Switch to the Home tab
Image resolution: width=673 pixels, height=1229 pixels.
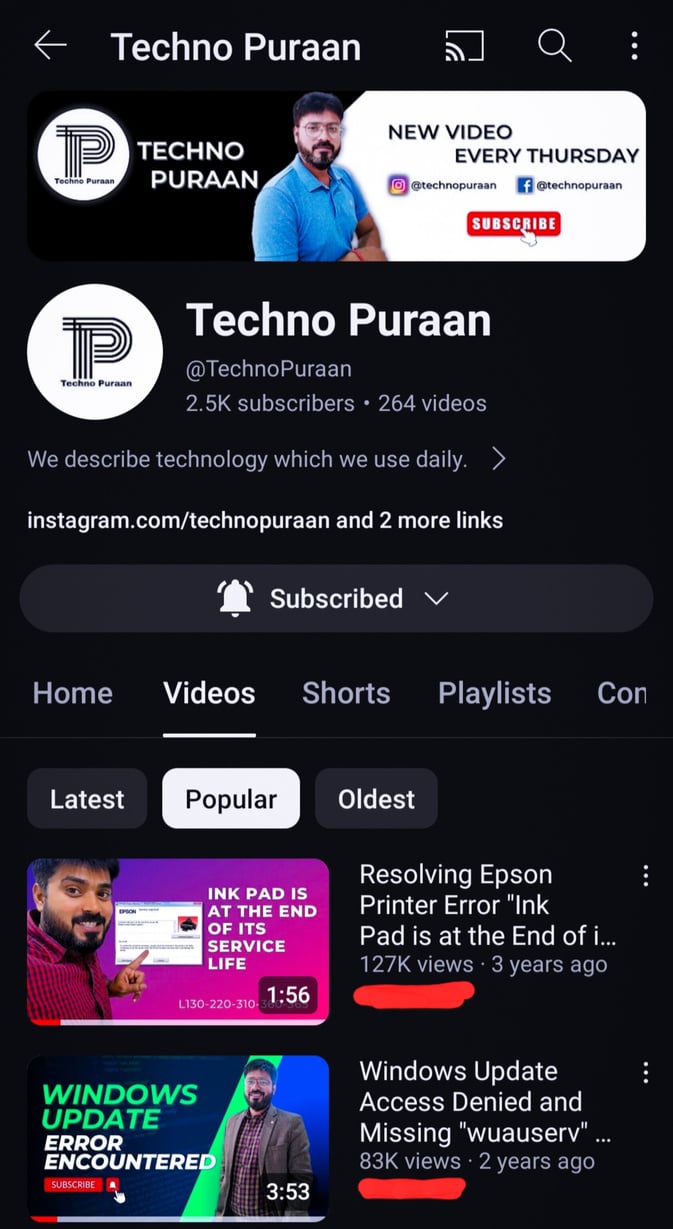73,693
